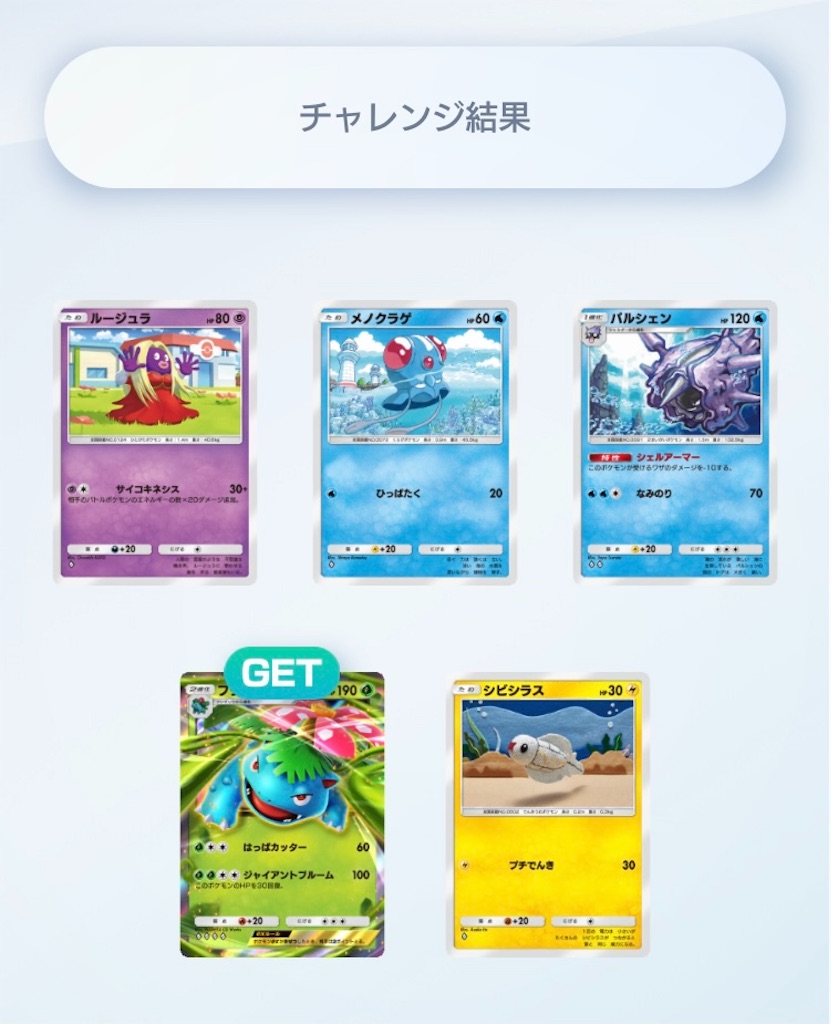View the シビシラス card
Screen dimensions: 831x1024
click(x=546, y=814)
